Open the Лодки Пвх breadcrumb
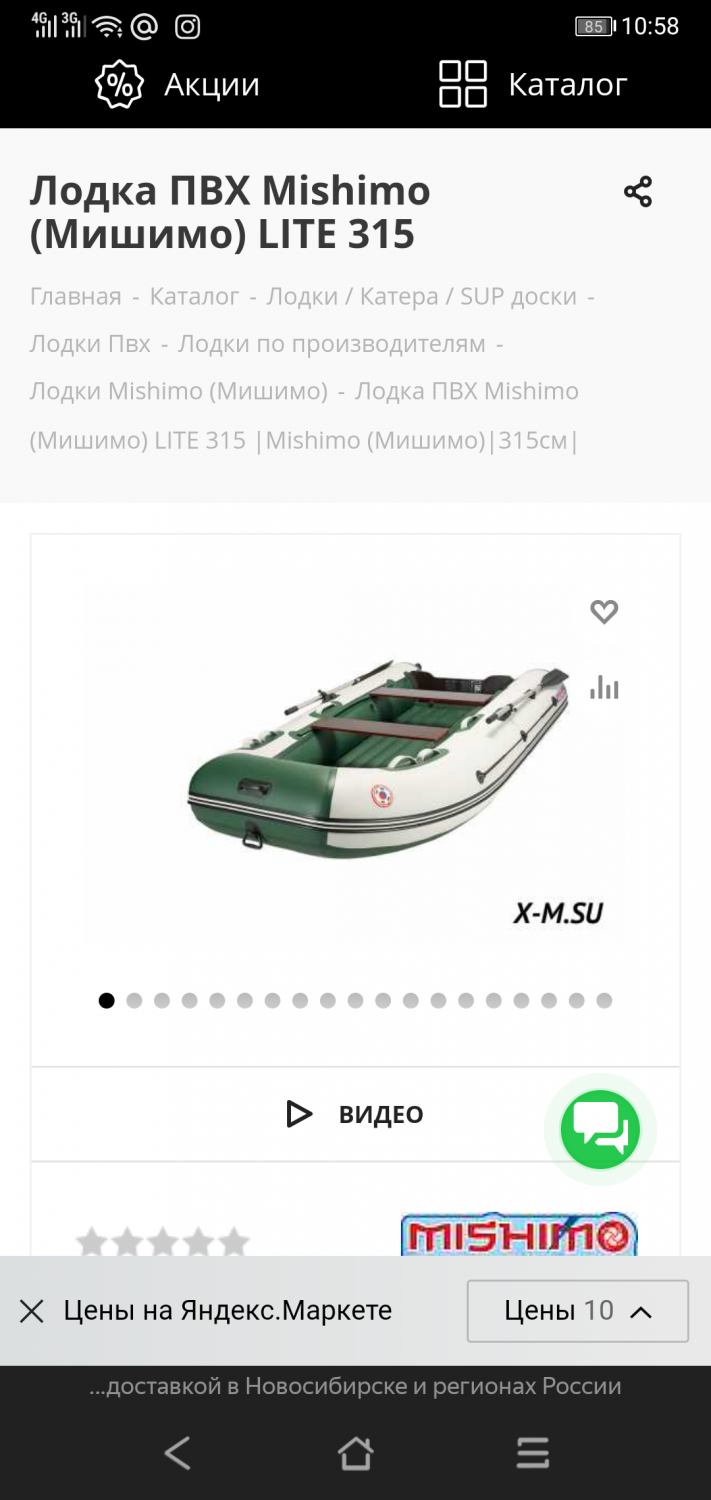The image size is (711, 1500). (x=90, y=344)
